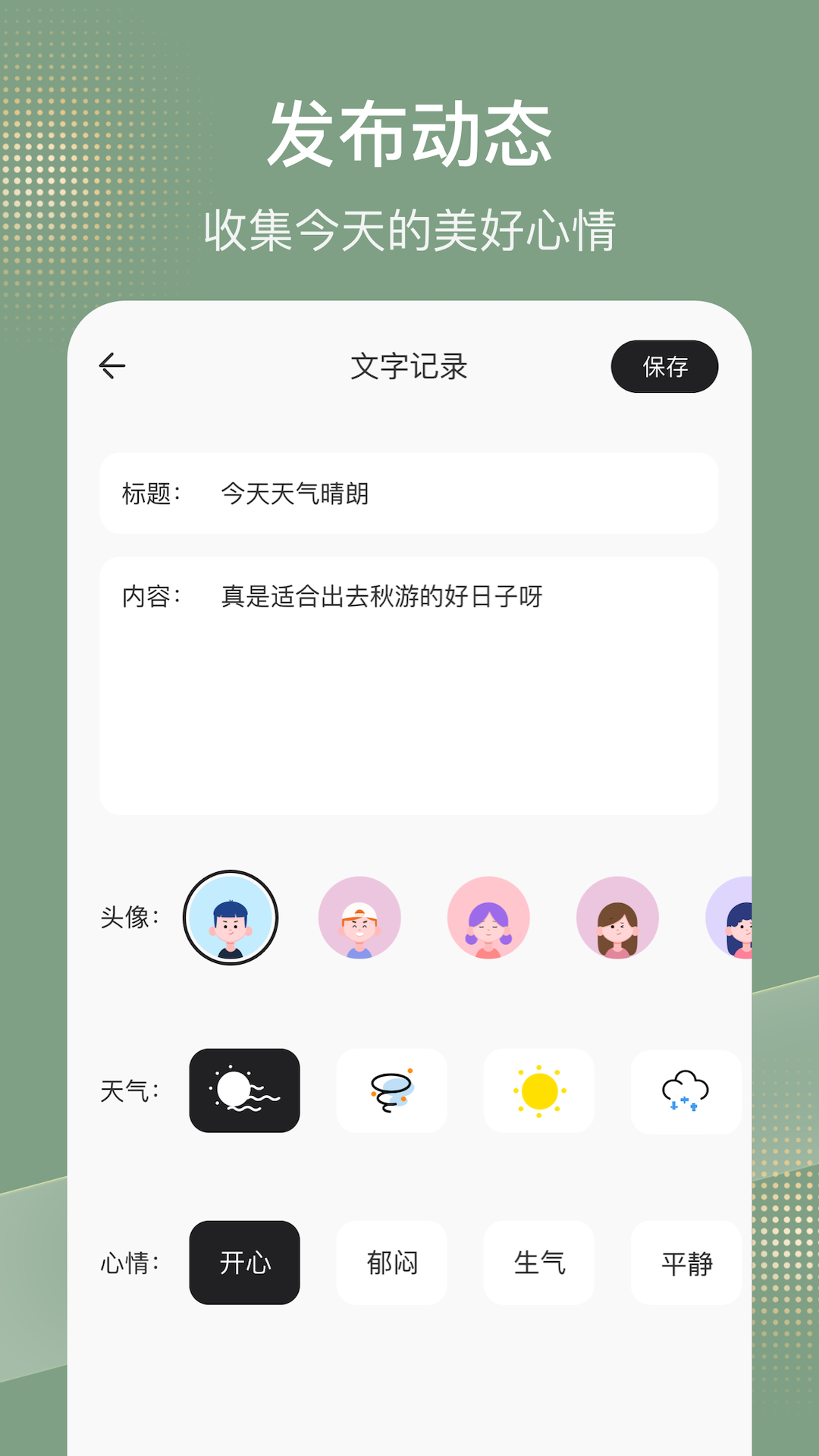Select the 开心 mood option

[244, 1263]
